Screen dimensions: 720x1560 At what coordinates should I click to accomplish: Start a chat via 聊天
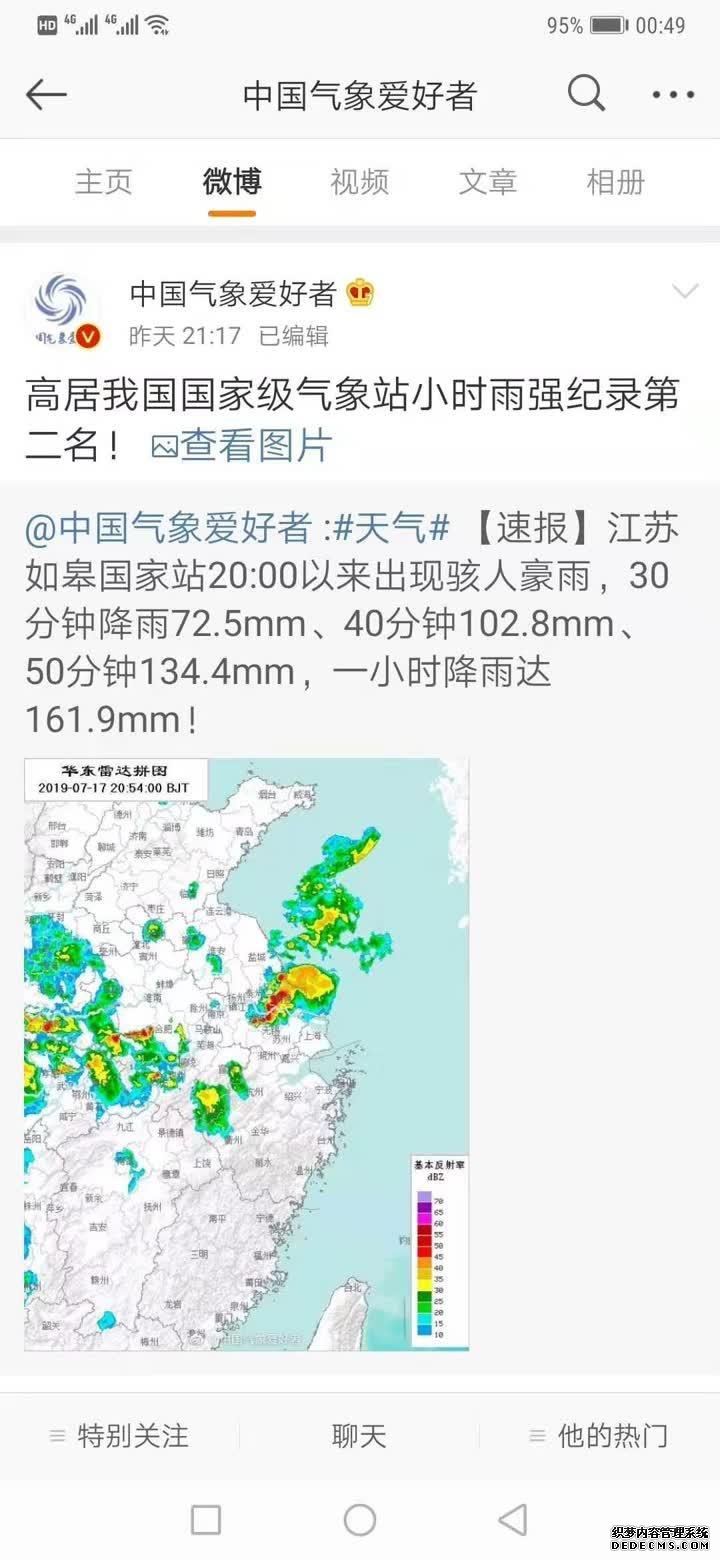(359, 1436)
